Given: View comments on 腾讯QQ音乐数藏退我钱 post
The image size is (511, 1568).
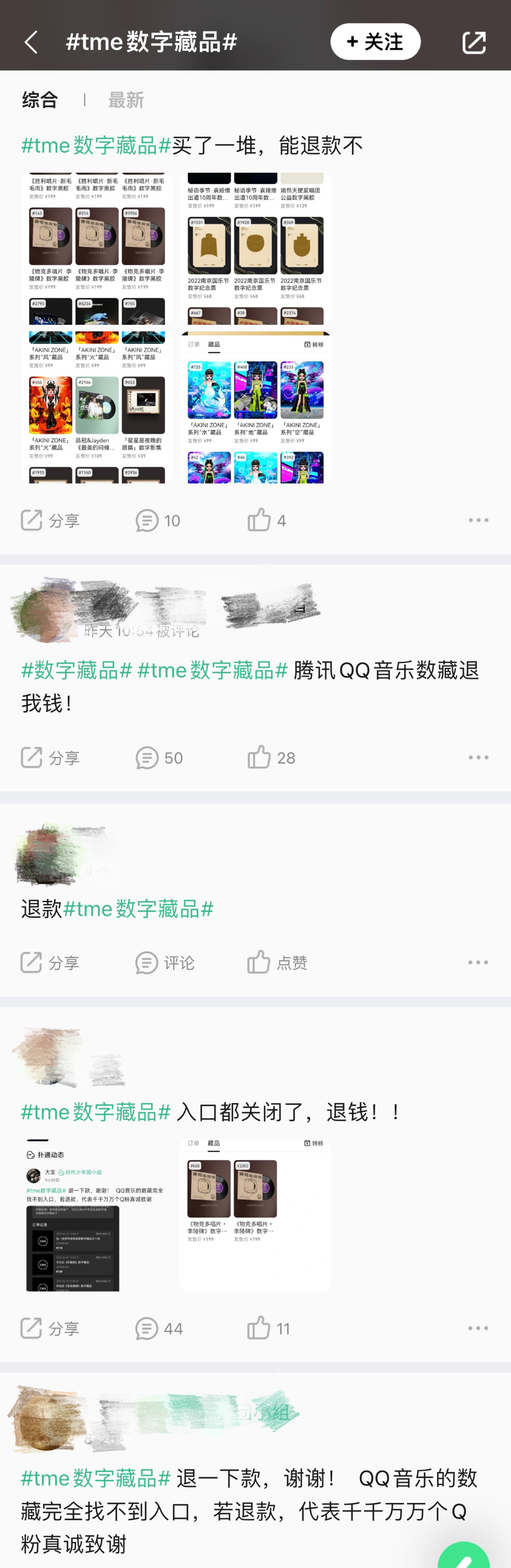Looking at the screenshot, I should (x=159, y=758).
